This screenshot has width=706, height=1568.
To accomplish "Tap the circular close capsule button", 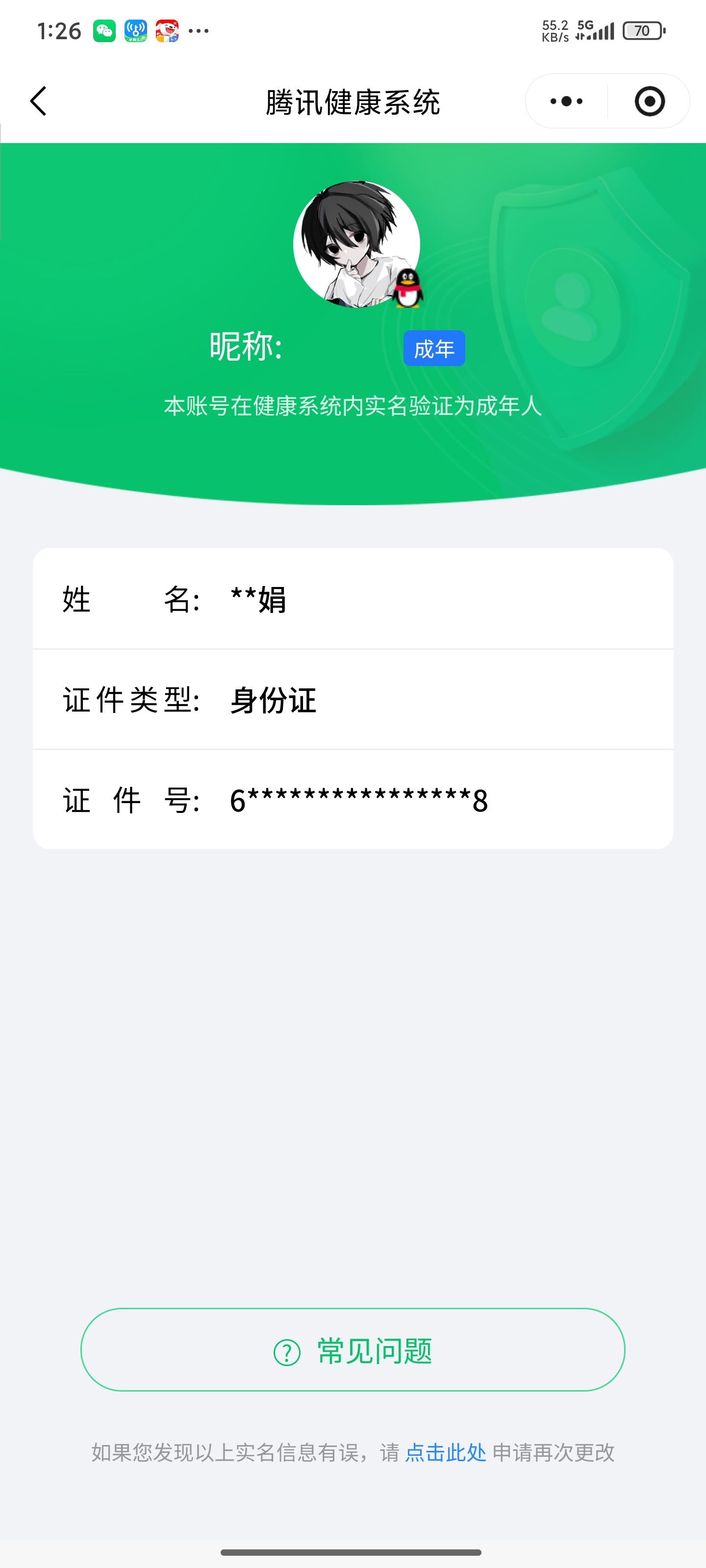I will [x=649, y=101].
